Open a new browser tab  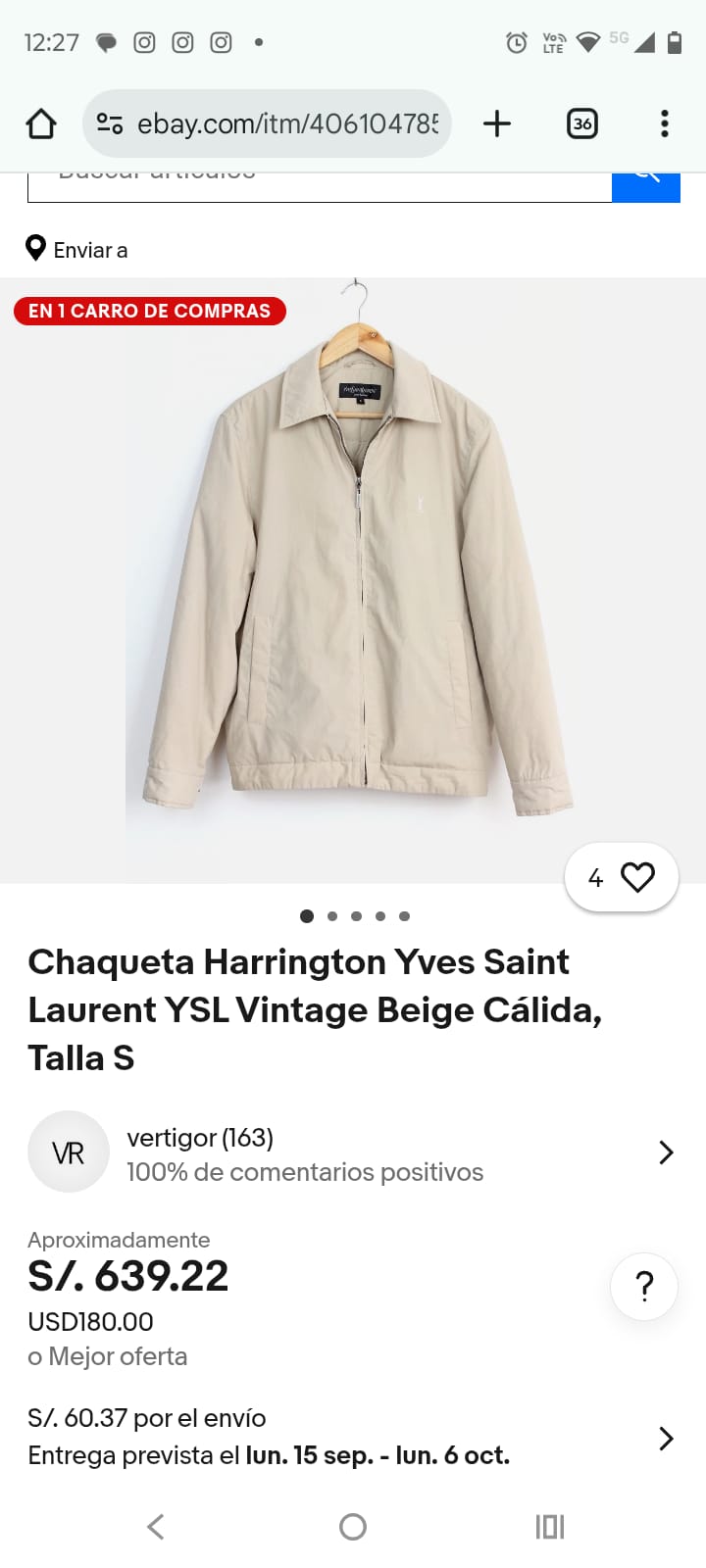click(497, 123)
